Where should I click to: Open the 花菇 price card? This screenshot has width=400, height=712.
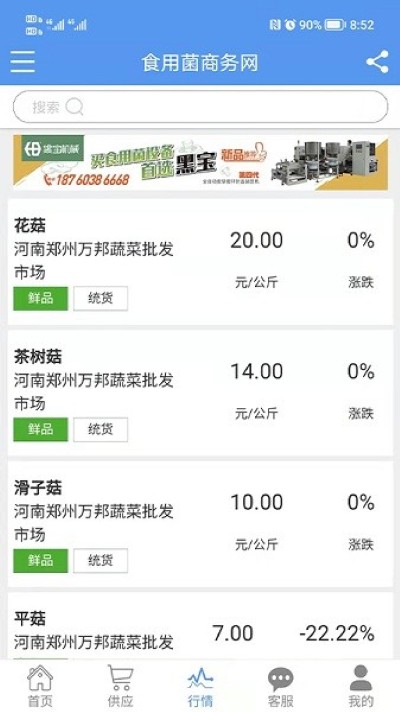pyautogui.click(x=200, y=262)
